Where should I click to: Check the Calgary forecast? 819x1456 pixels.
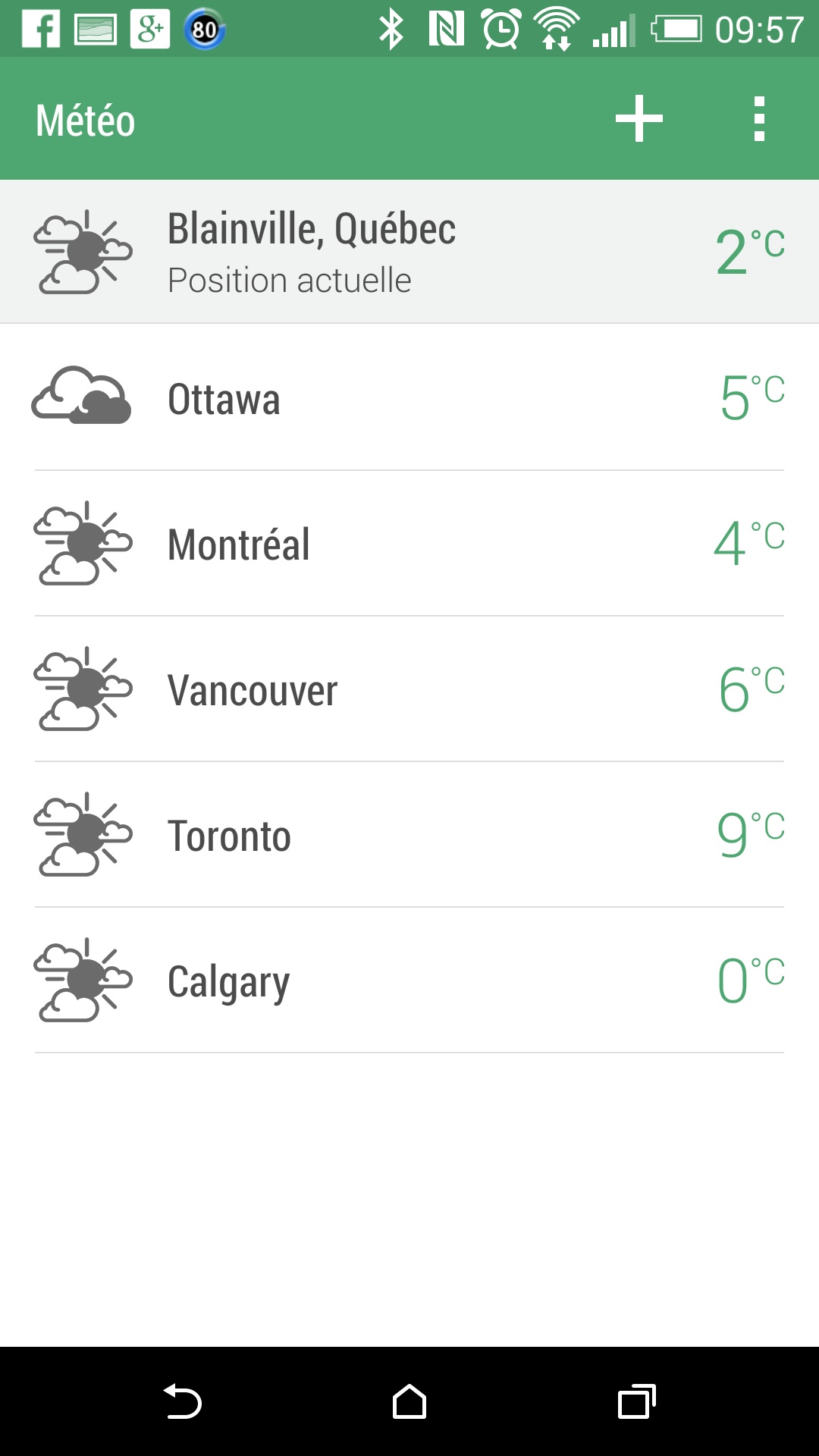click(409, 981)
